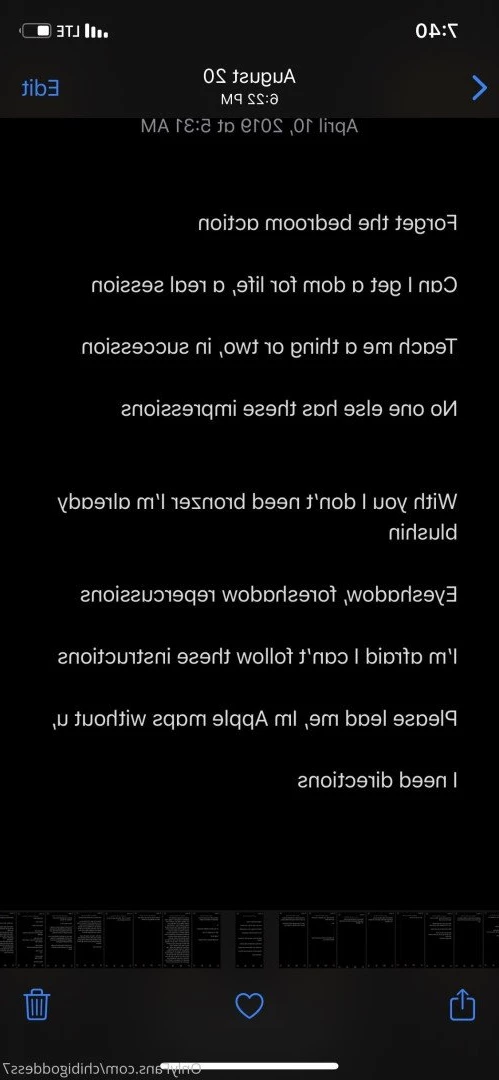Open the share sheet icon
499x1080 pixels.
(462, 1004)
